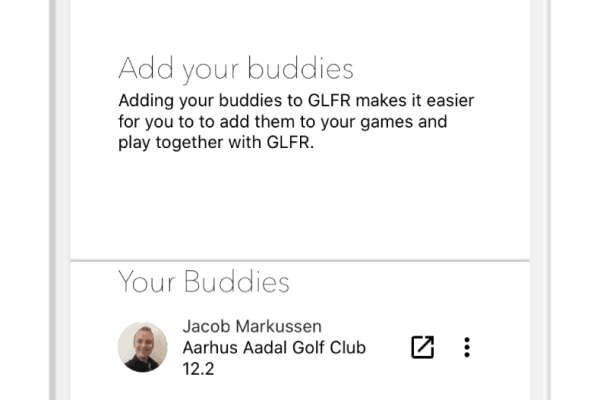Open more options for Jacob Markussen

[467, 347]
